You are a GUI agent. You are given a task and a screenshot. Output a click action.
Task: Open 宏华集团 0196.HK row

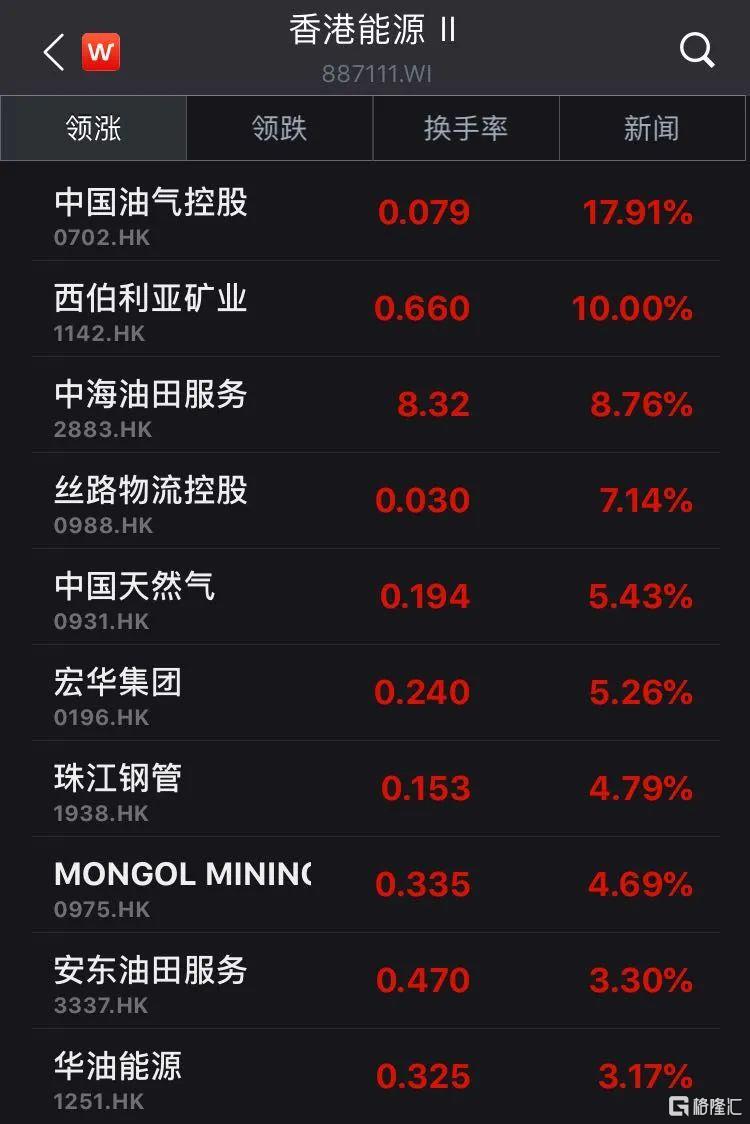375,693
